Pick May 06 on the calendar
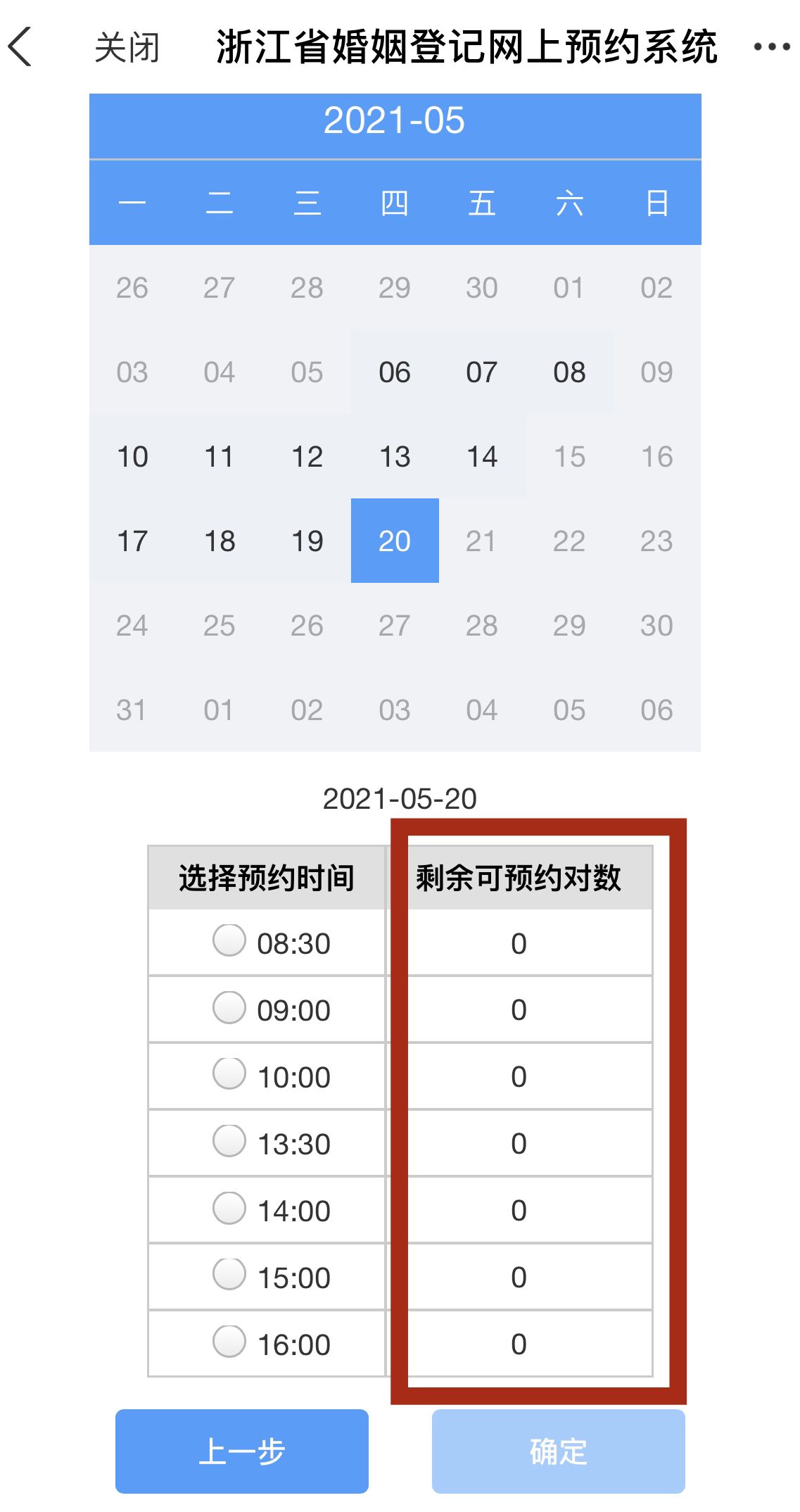This screenshot has width=800, height=1512. tap(395, 372)
